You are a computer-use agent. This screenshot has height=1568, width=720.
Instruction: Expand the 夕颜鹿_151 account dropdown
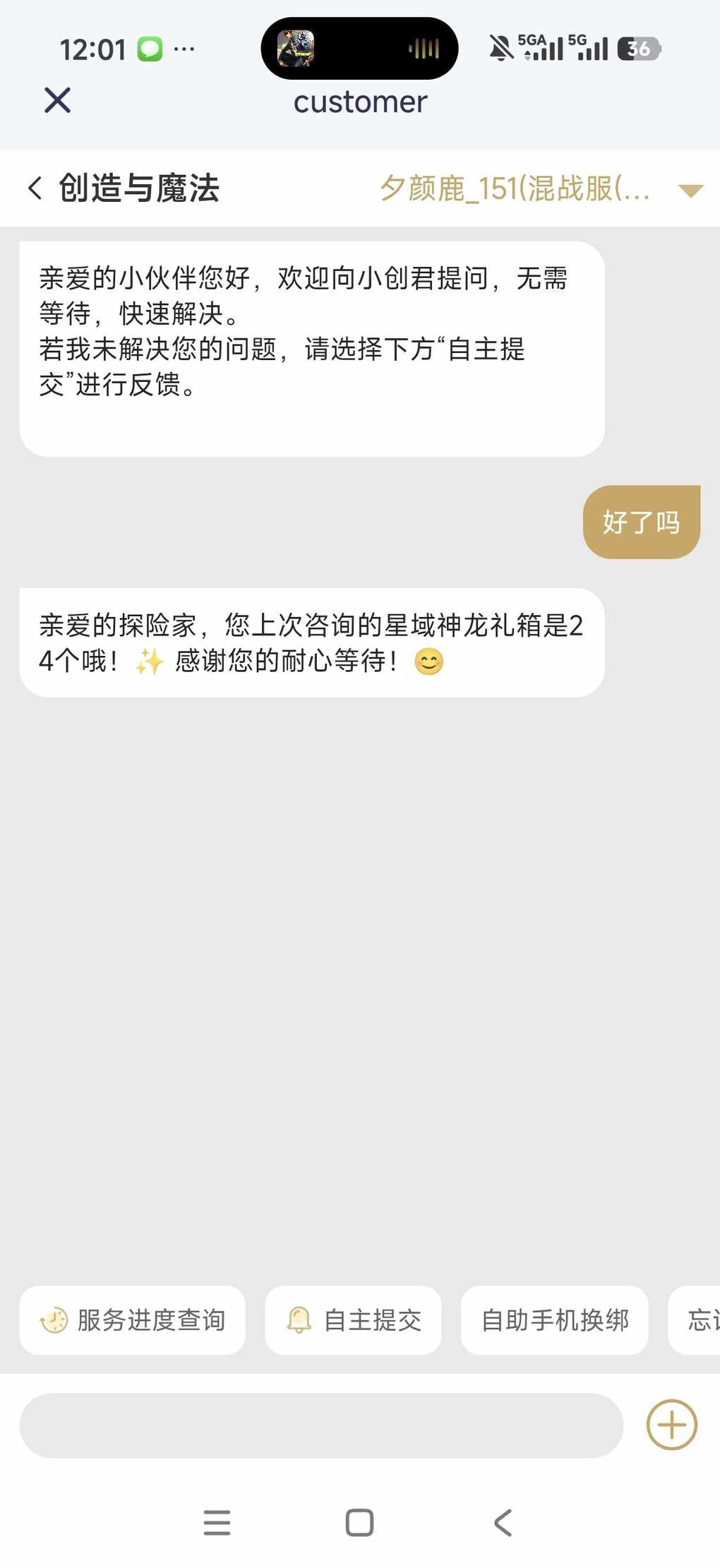pos(690,190)
